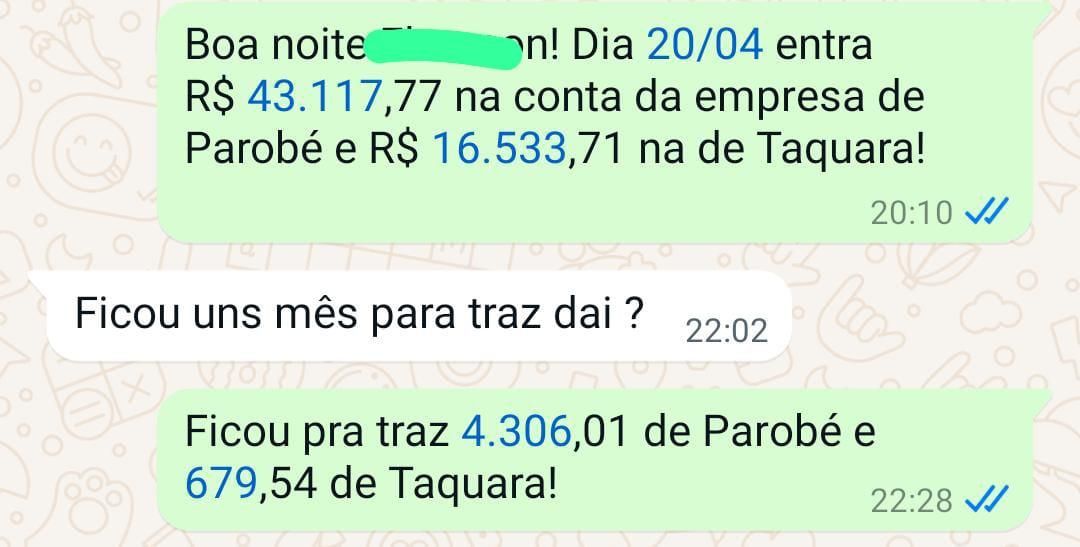This screenshot has width=1080, height=547.
Task: Tap the blue date link 20/04
Action: tap(706, 46)
